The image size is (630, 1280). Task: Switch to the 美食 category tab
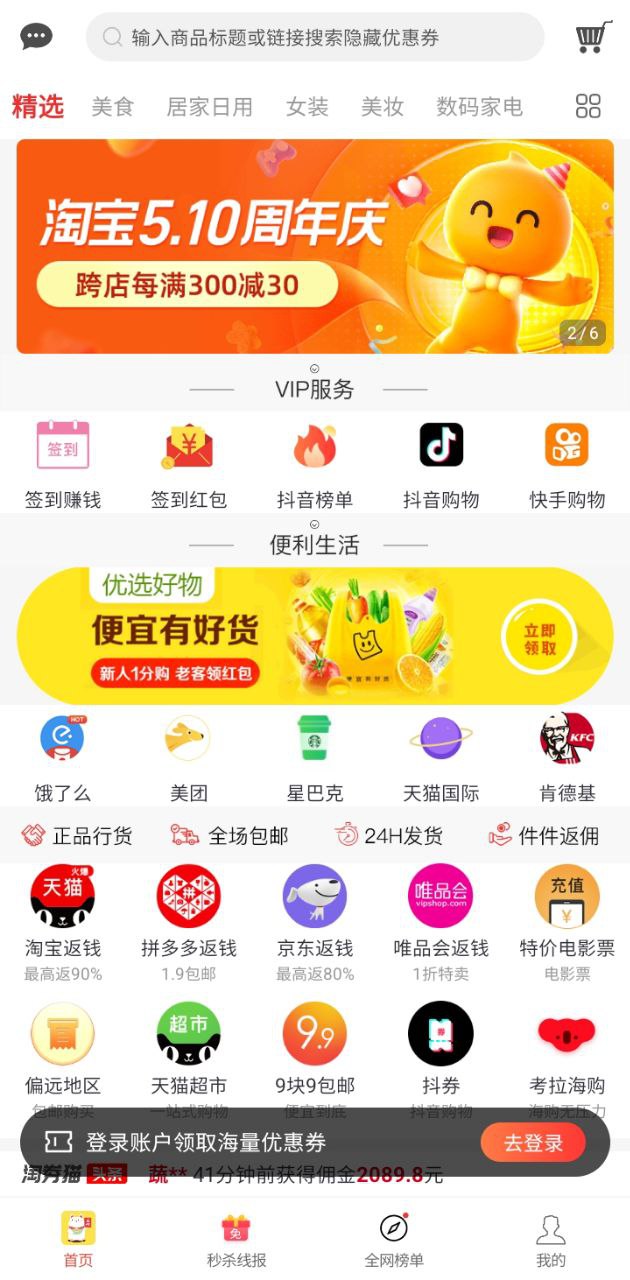coord(112,106)
